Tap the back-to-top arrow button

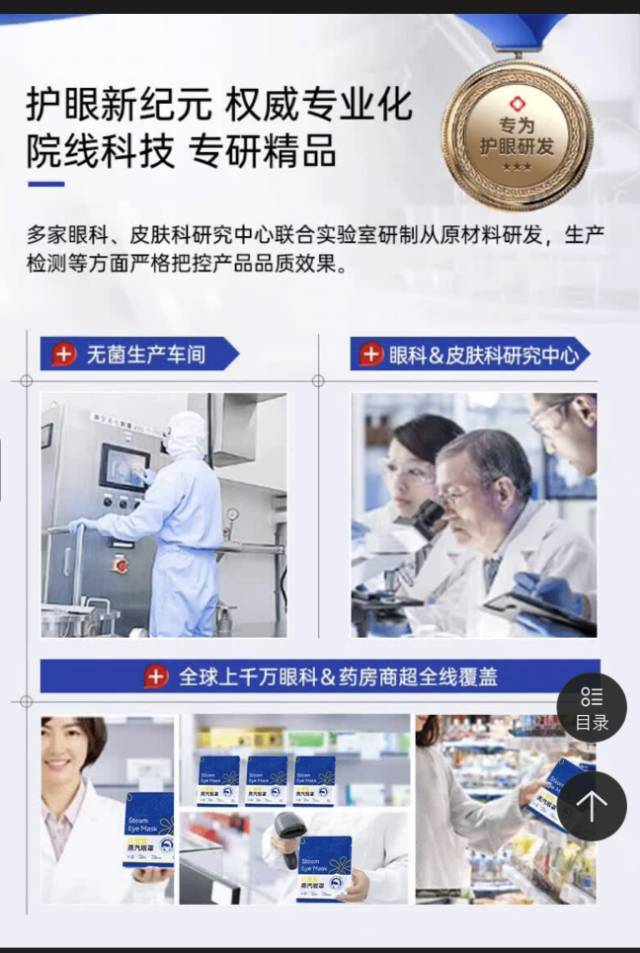pos(591,805)
